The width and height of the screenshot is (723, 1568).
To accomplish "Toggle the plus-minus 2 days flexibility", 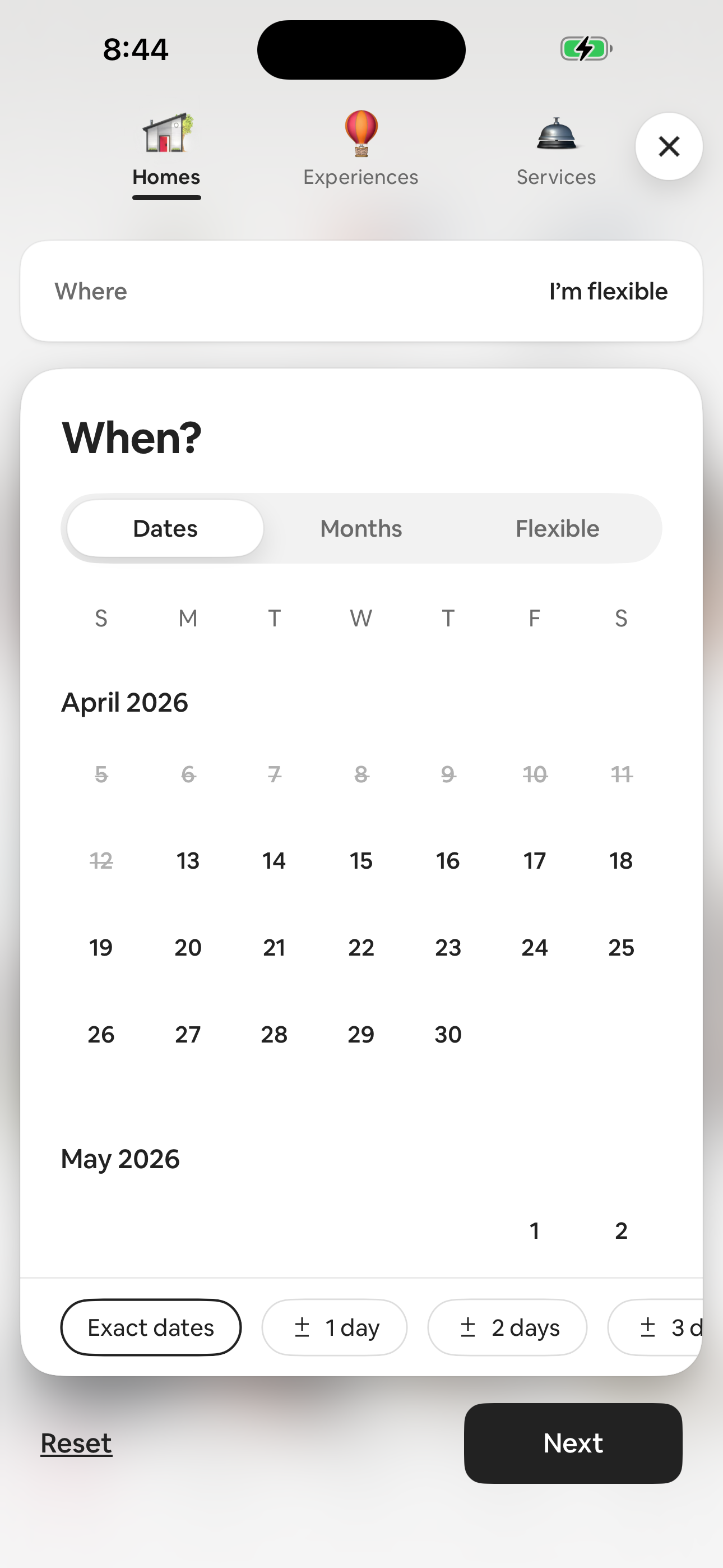I will 507,1327.
